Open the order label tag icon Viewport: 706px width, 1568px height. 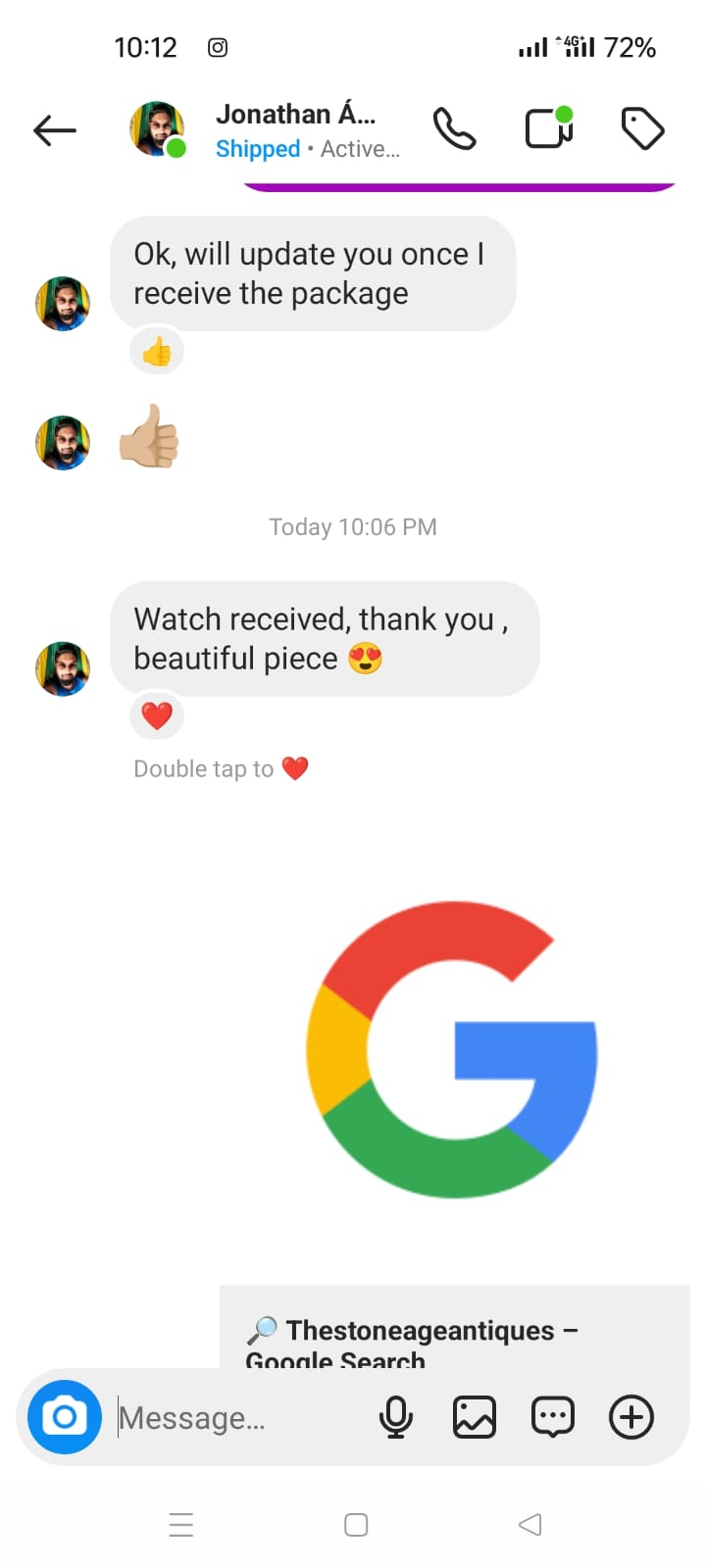point(643,129)
